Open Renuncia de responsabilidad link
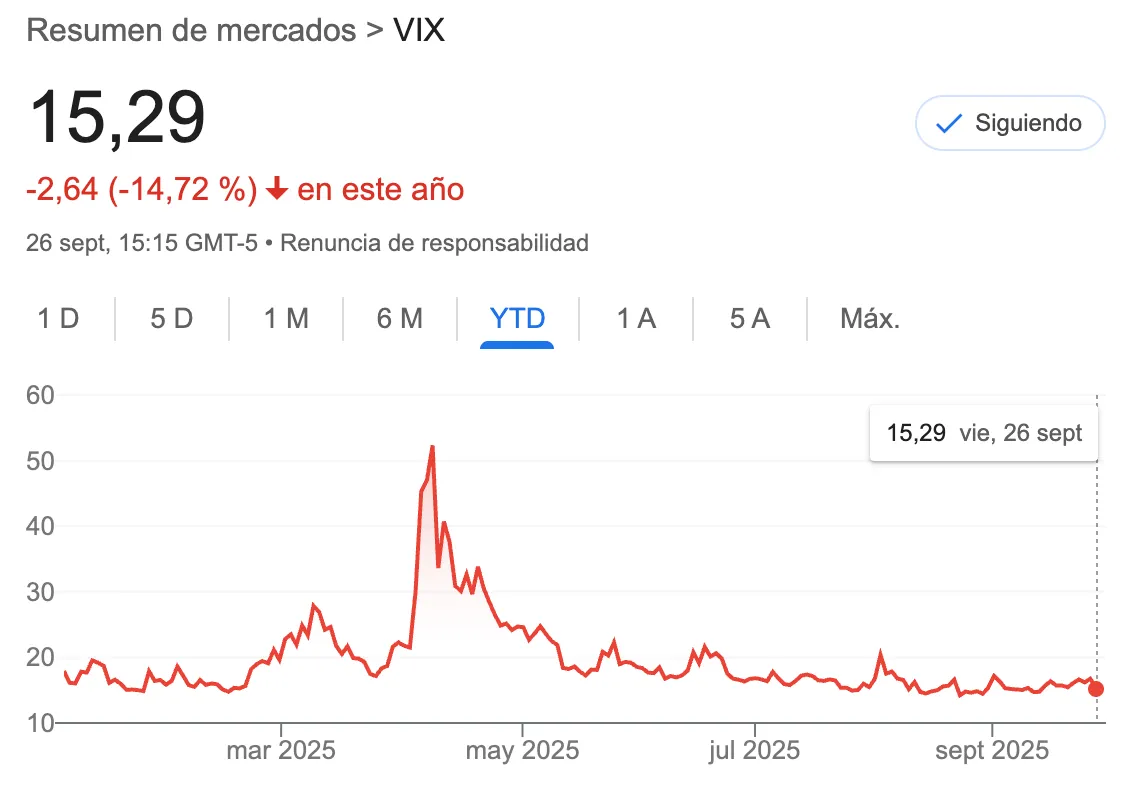Screen dimensions: 1138x788 [434, 243]
